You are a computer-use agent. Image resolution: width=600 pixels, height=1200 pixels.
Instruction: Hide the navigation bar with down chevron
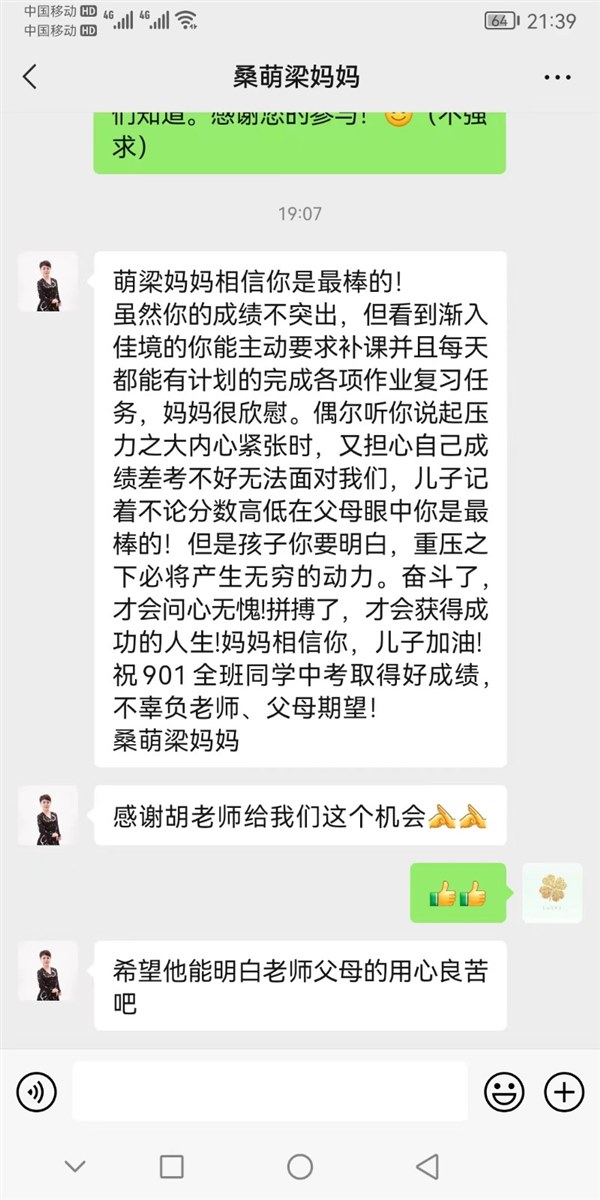[x=75, y=1166]
